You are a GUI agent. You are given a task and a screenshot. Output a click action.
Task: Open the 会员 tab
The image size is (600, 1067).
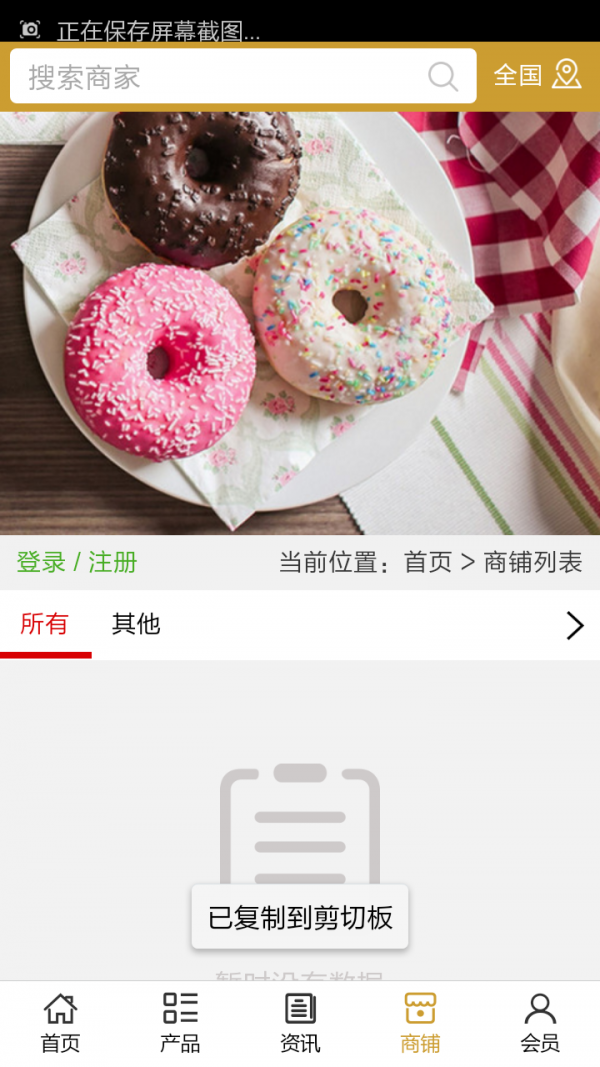click(540, 1023)
